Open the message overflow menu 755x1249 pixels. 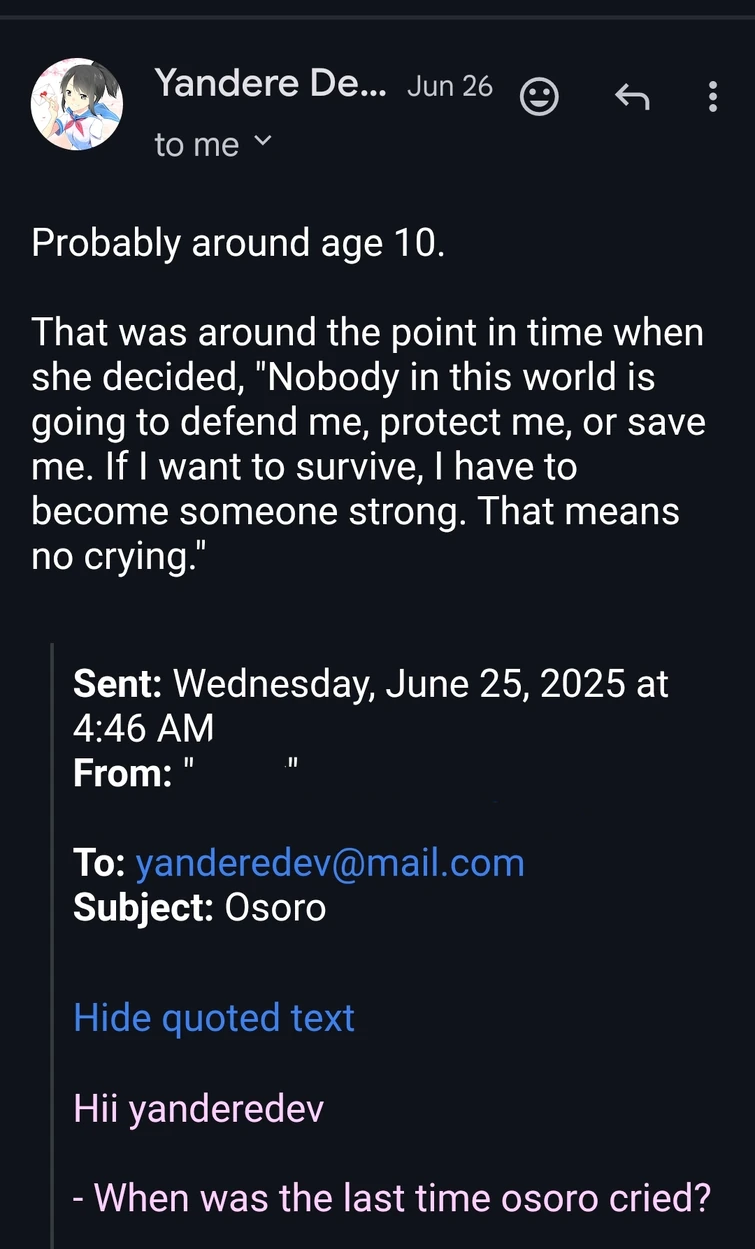(x=713, y=96)
